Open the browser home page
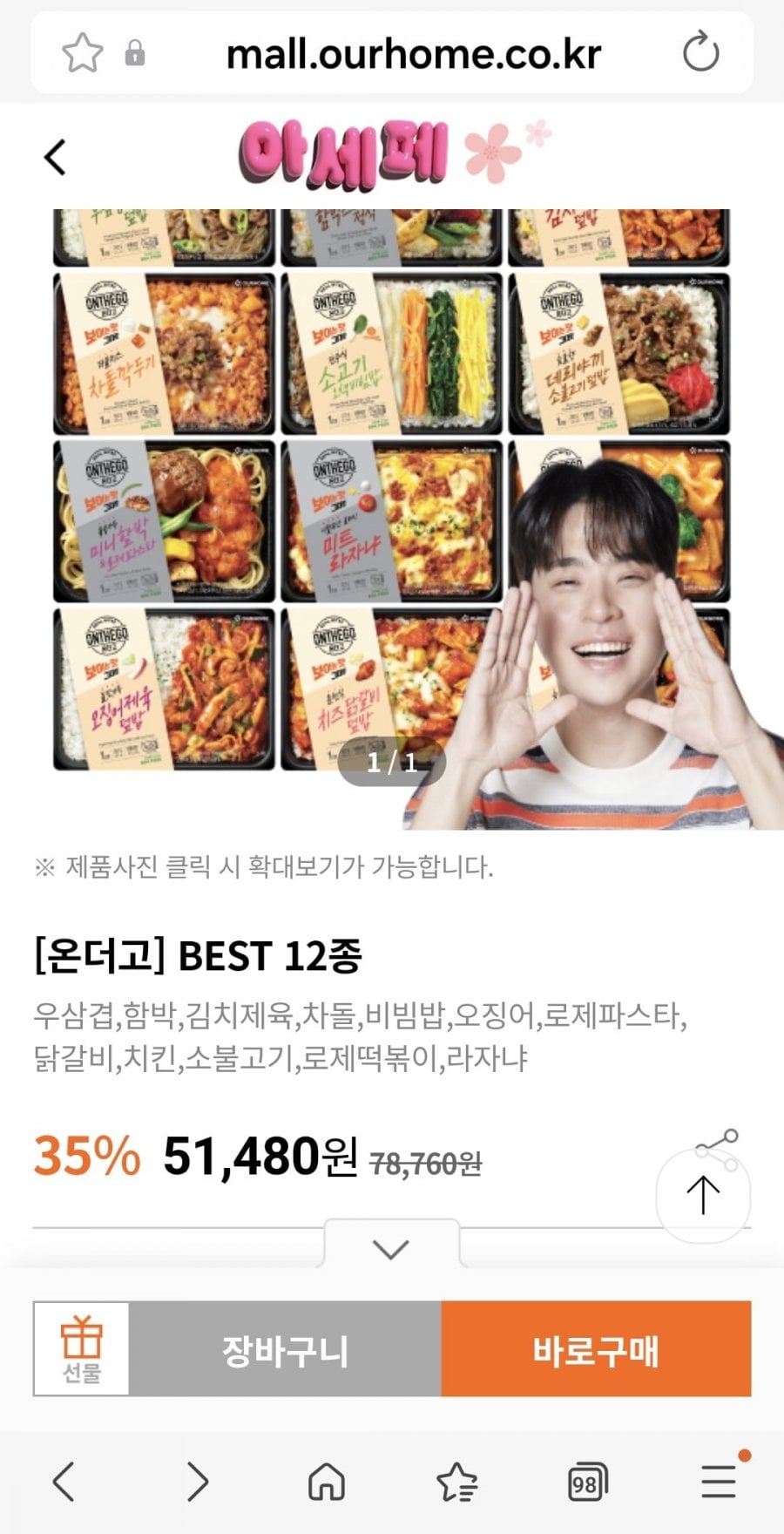 coord(327,1481)
